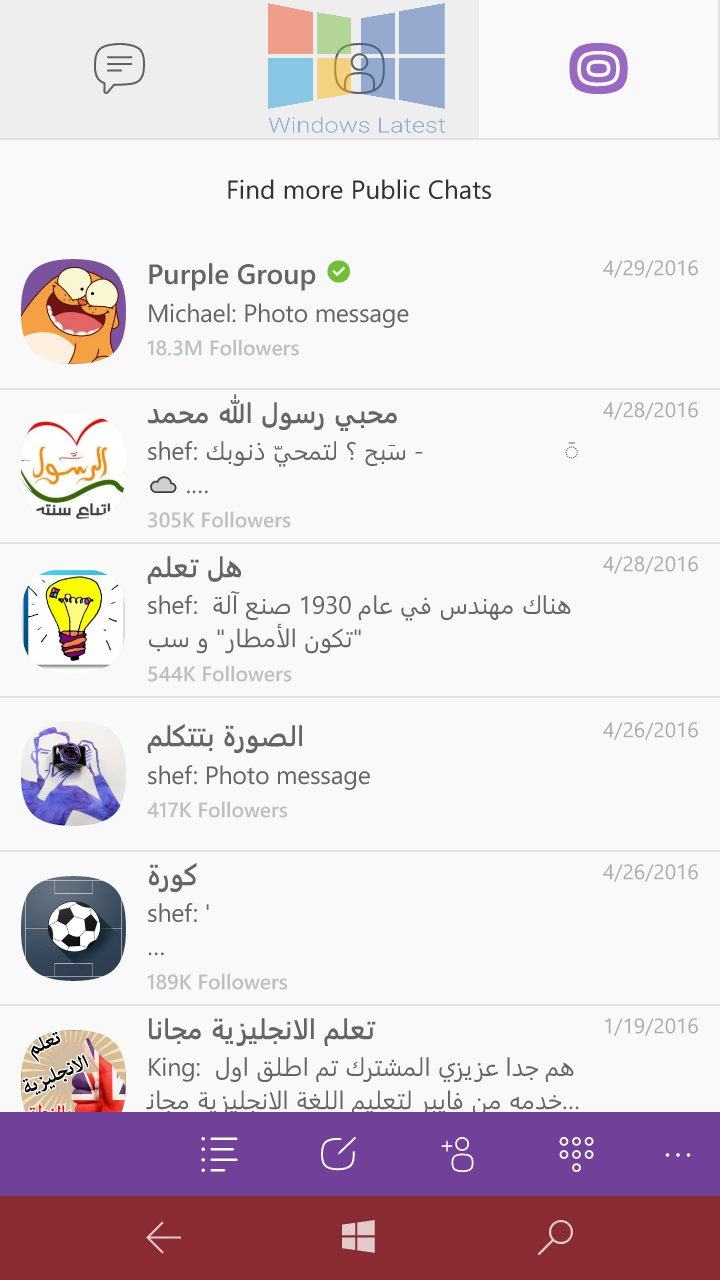The image size is (720, 1280).
Task: Switch to the chats tab
Action: (119, 69)
